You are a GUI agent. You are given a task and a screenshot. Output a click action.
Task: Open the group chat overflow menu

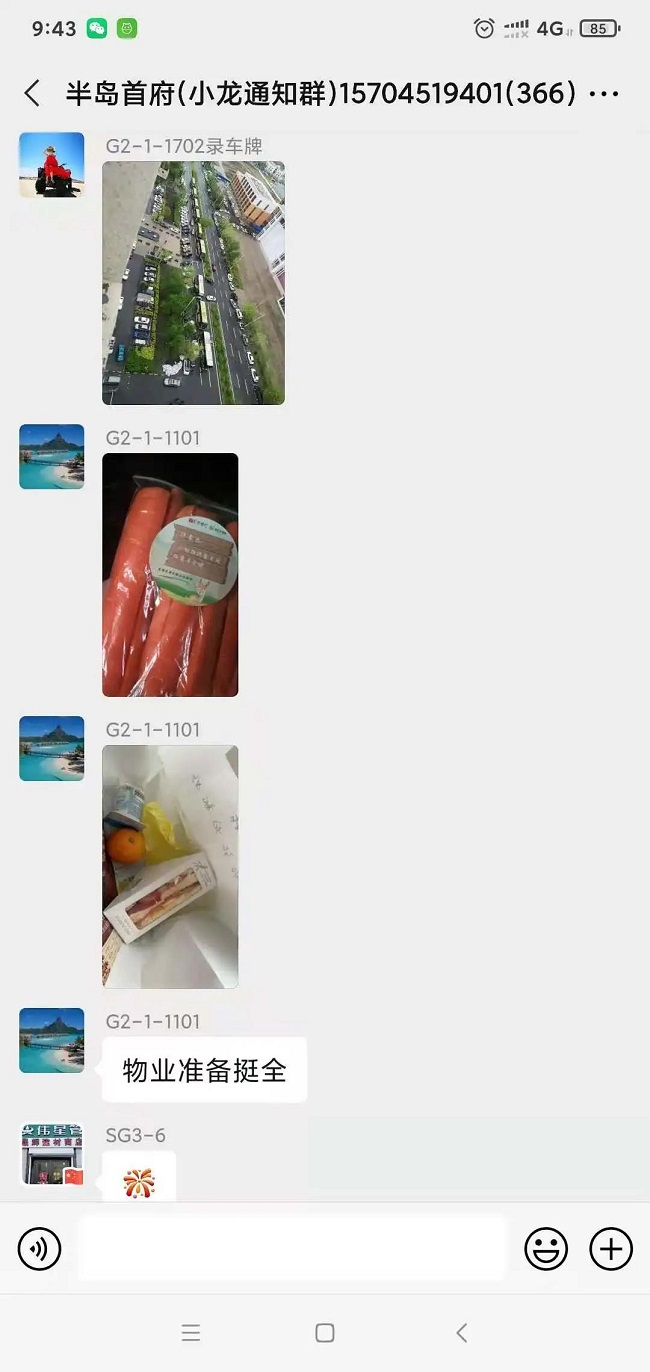click(x=604, y=94)
